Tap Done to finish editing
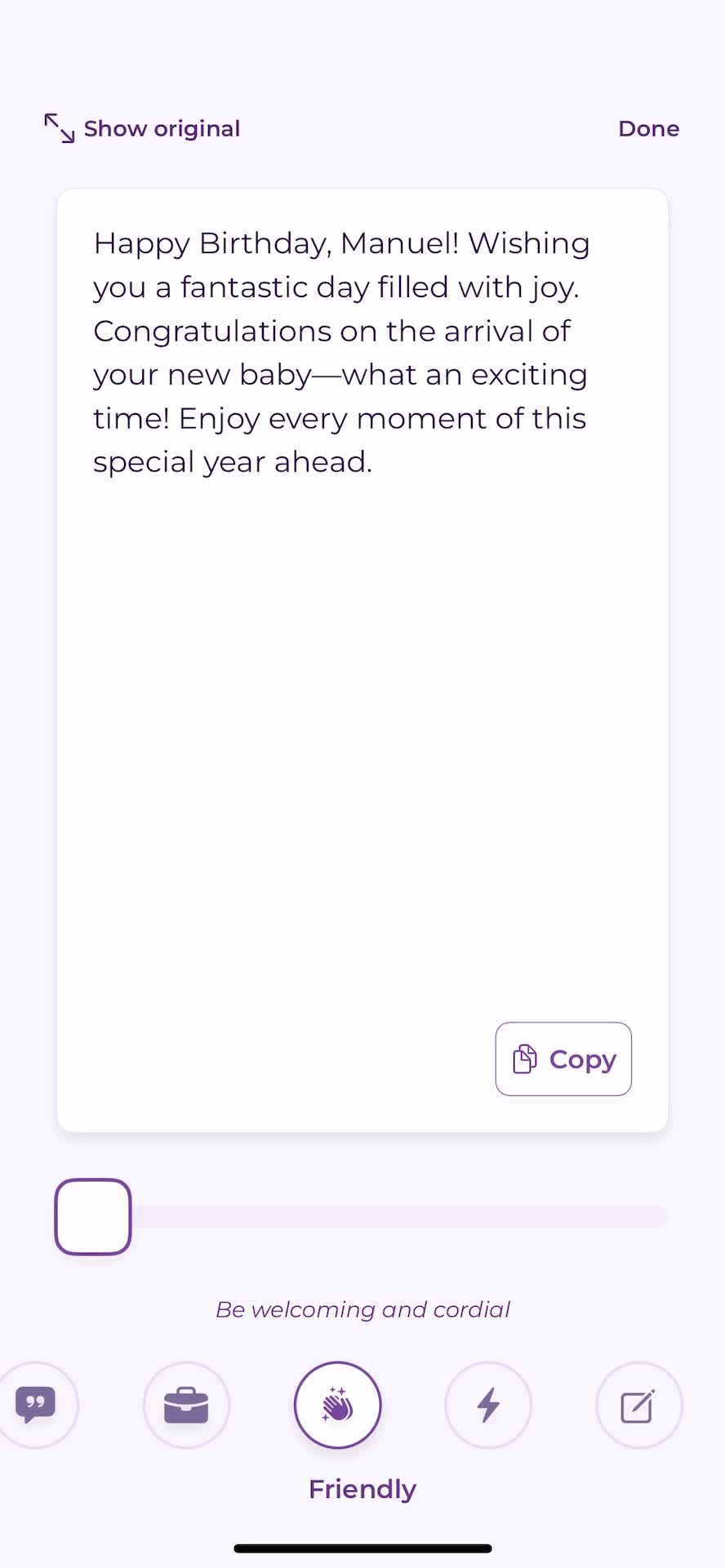The width and height of the screenshot is (725, 1568). tap(648, 128)
